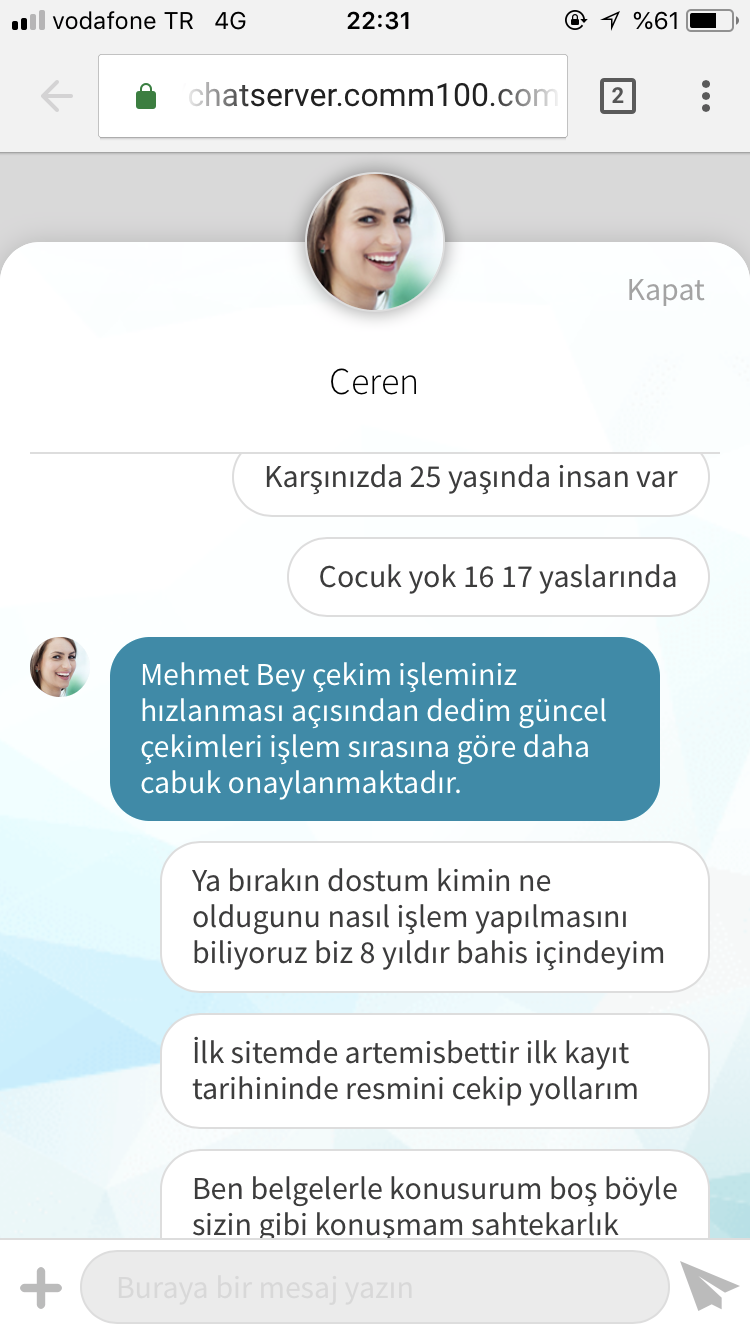
Task: Open the browser tab switcher
Action: (x=617, y=96)
